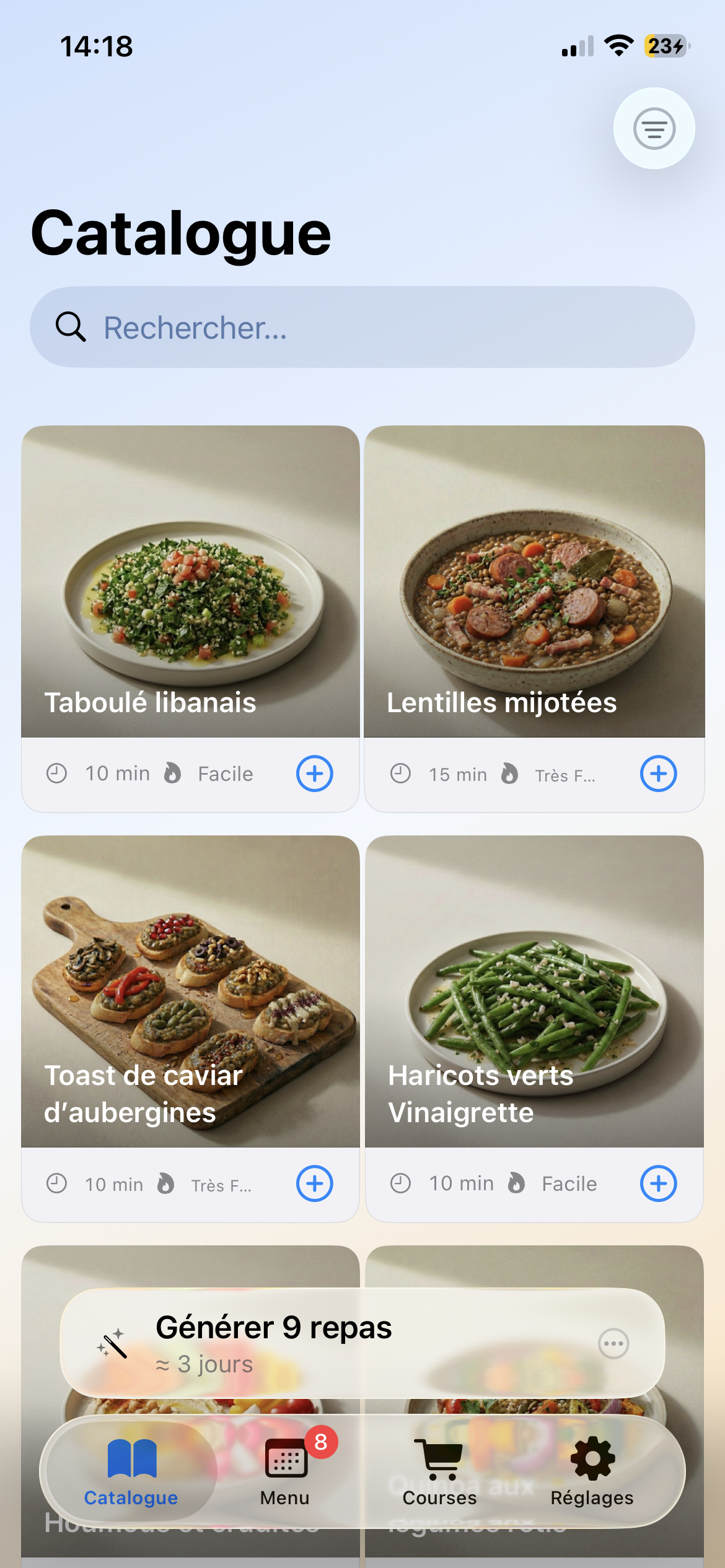
Task: Click the Rechercher search field
Action: 362,327
